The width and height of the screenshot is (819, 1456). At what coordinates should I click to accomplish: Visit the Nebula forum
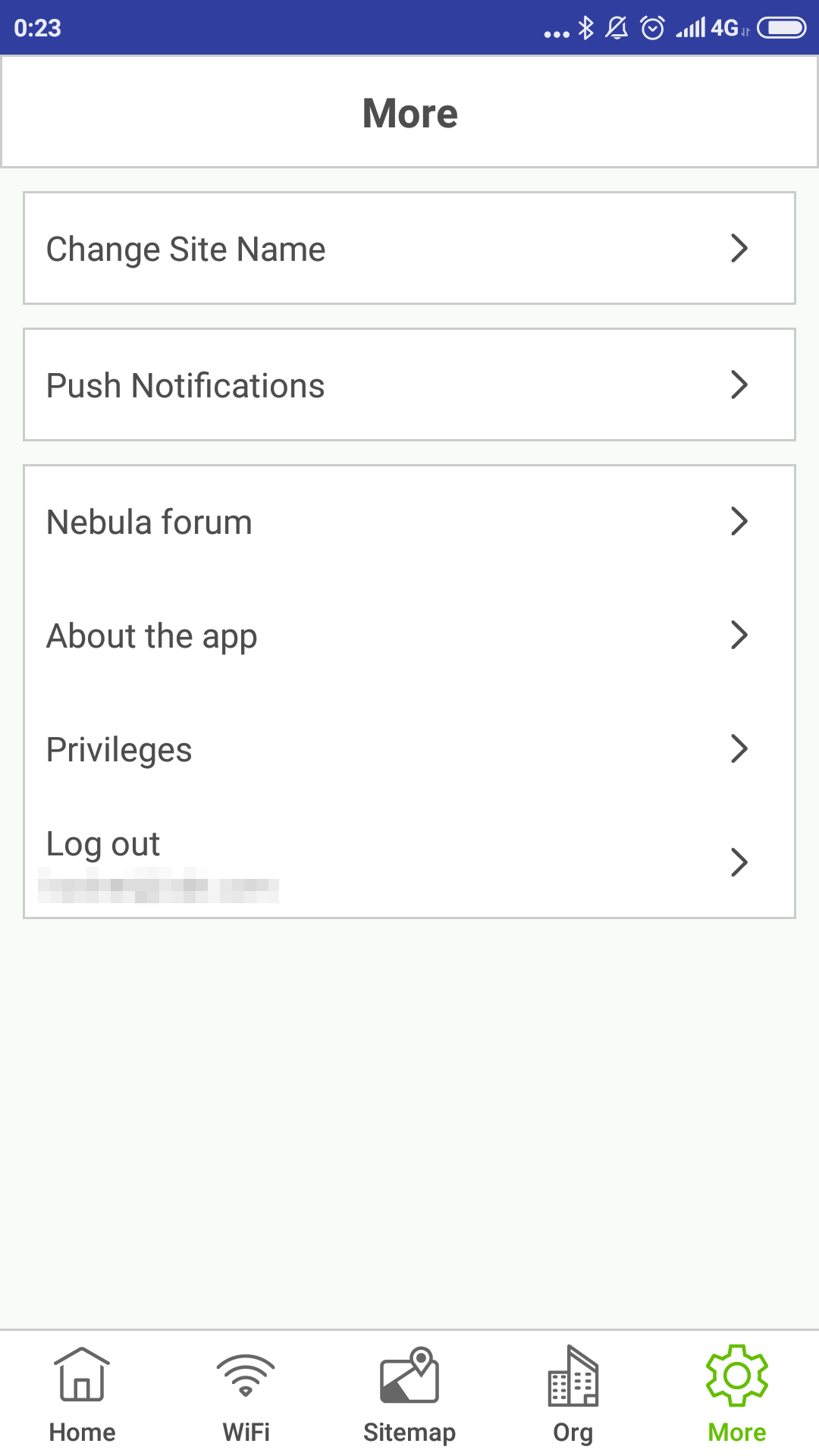click(x=409, y=522)
